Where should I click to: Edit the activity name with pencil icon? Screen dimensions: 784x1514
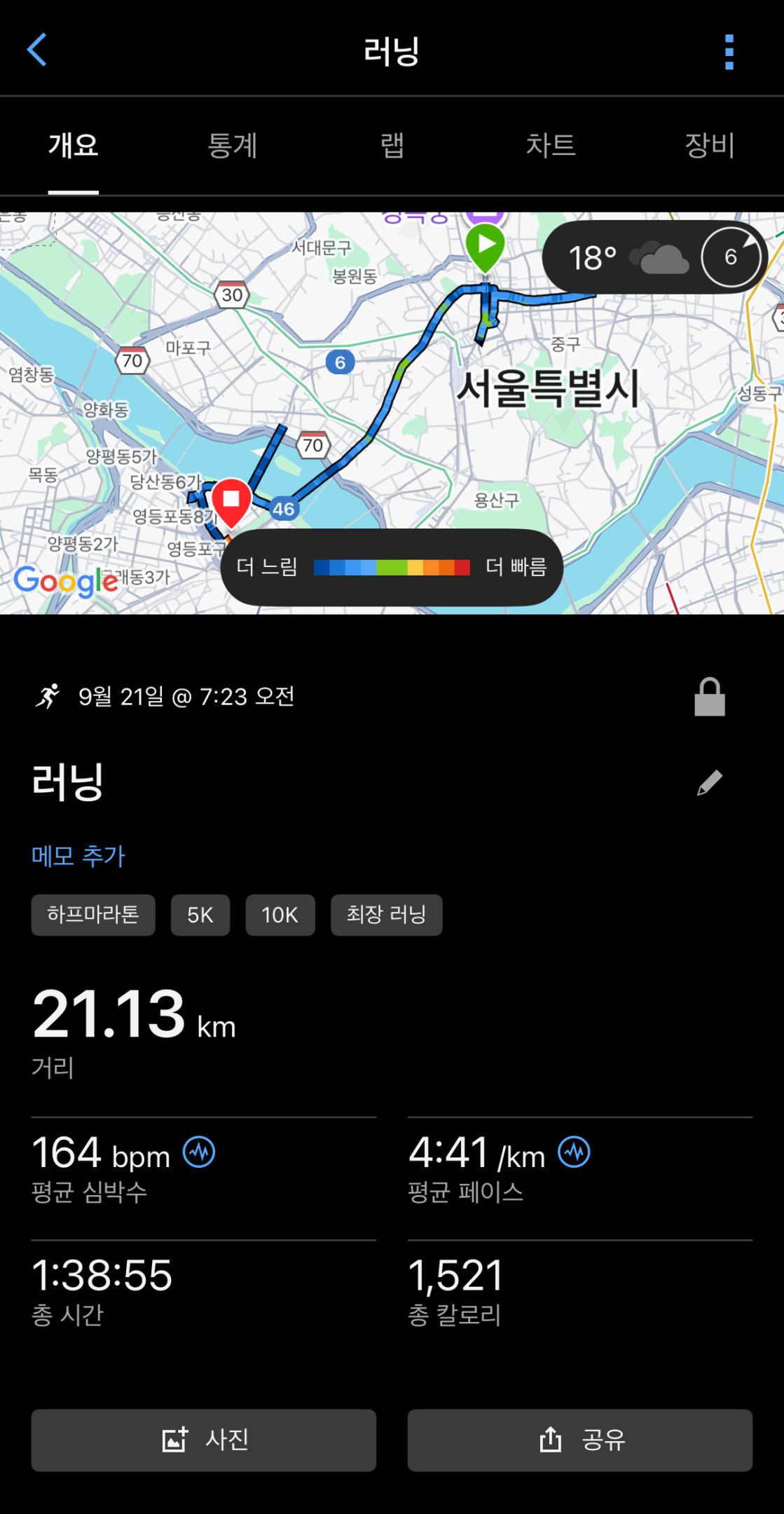coord(709,783)
